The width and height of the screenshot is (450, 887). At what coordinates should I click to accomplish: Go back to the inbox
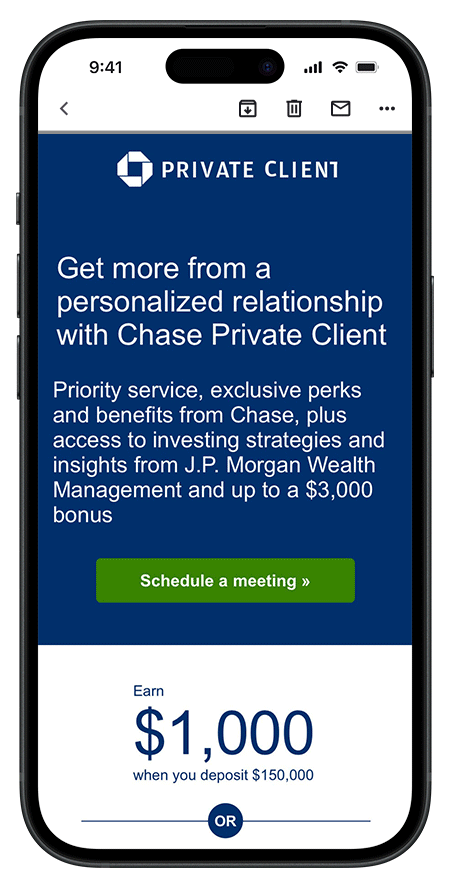(x=64, y=109)
